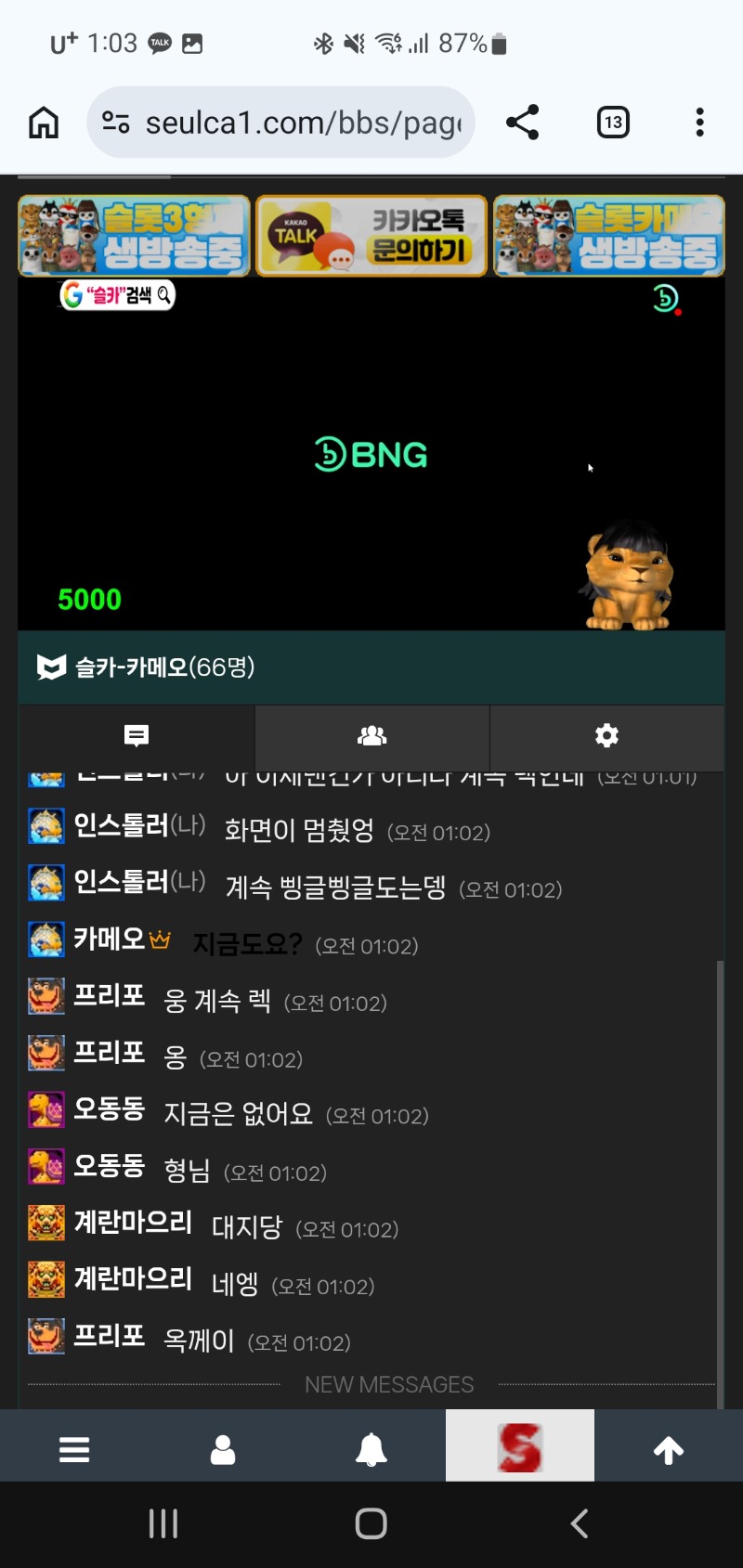Open the 슬롯3 생방송중 banner
This screenshot has width=743, height=1568.
coord(135,235)
